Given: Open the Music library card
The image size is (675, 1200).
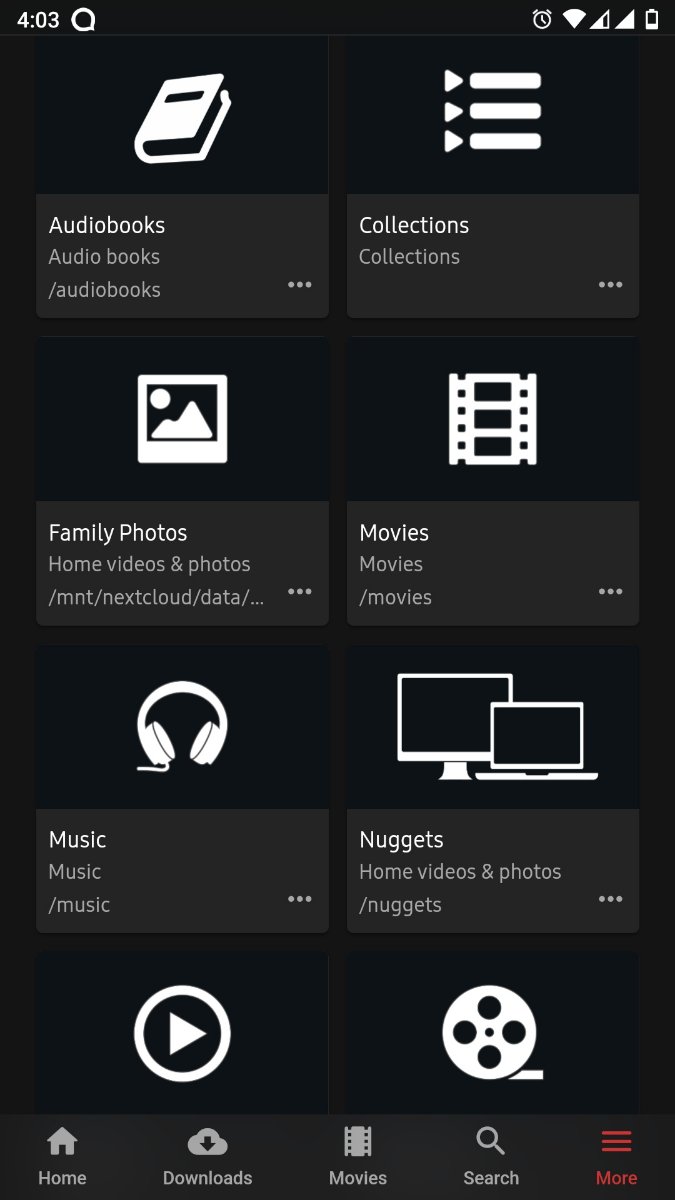Looking at the screenshot, I should [182, 727].
